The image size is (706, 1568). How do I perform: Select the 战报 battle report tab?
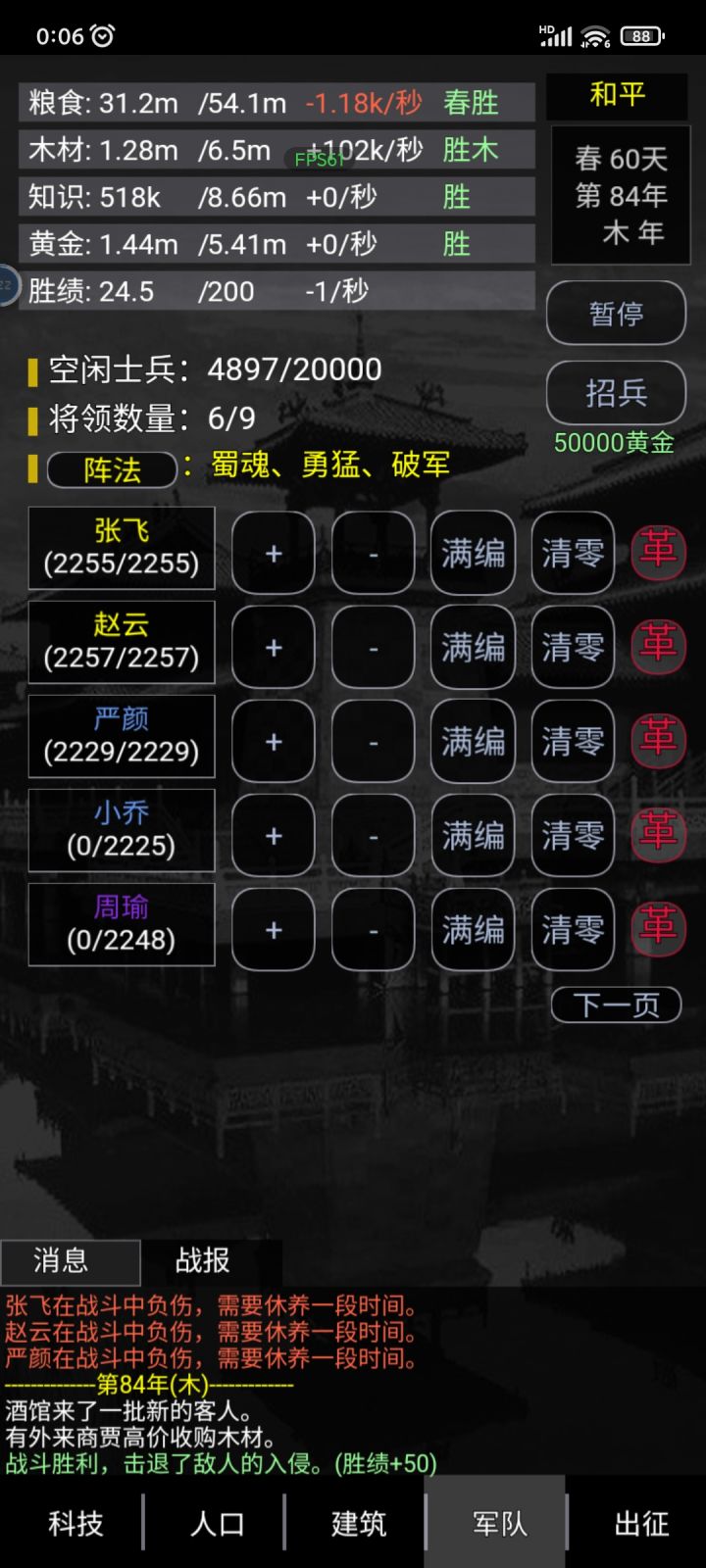[x=203, y=1261]
